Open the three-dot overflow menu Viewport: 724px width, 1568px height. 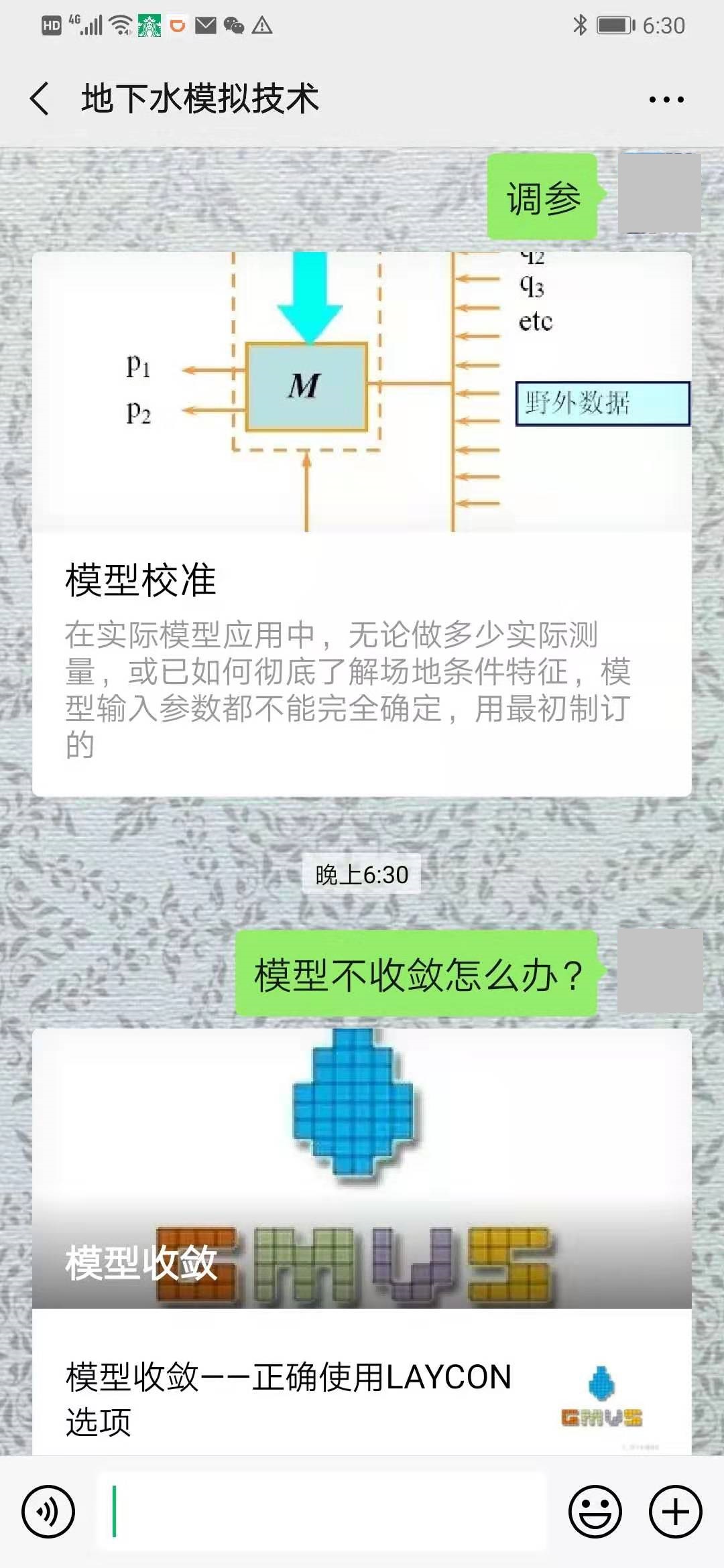coord(666,100)
